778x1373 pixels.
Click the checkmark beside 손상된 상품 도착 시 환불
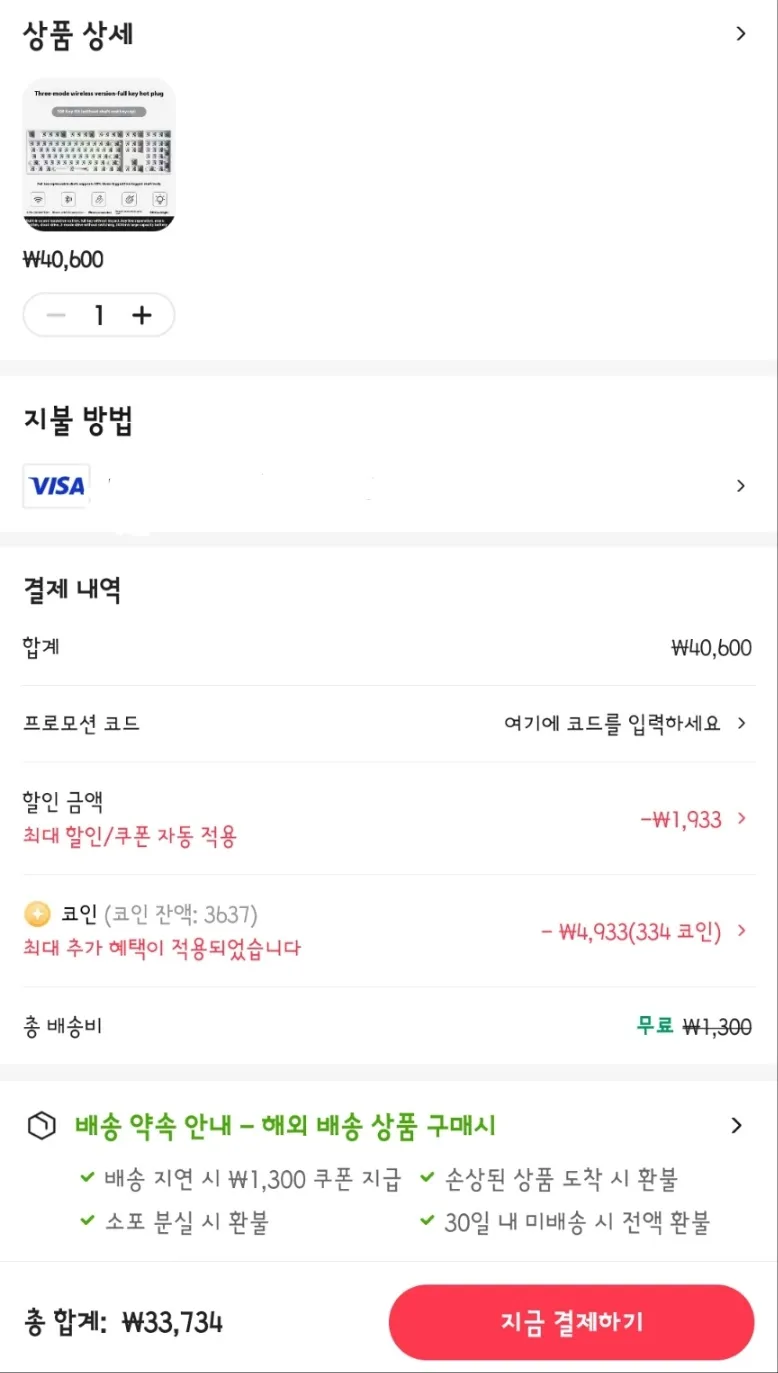tap(426, 1178)
